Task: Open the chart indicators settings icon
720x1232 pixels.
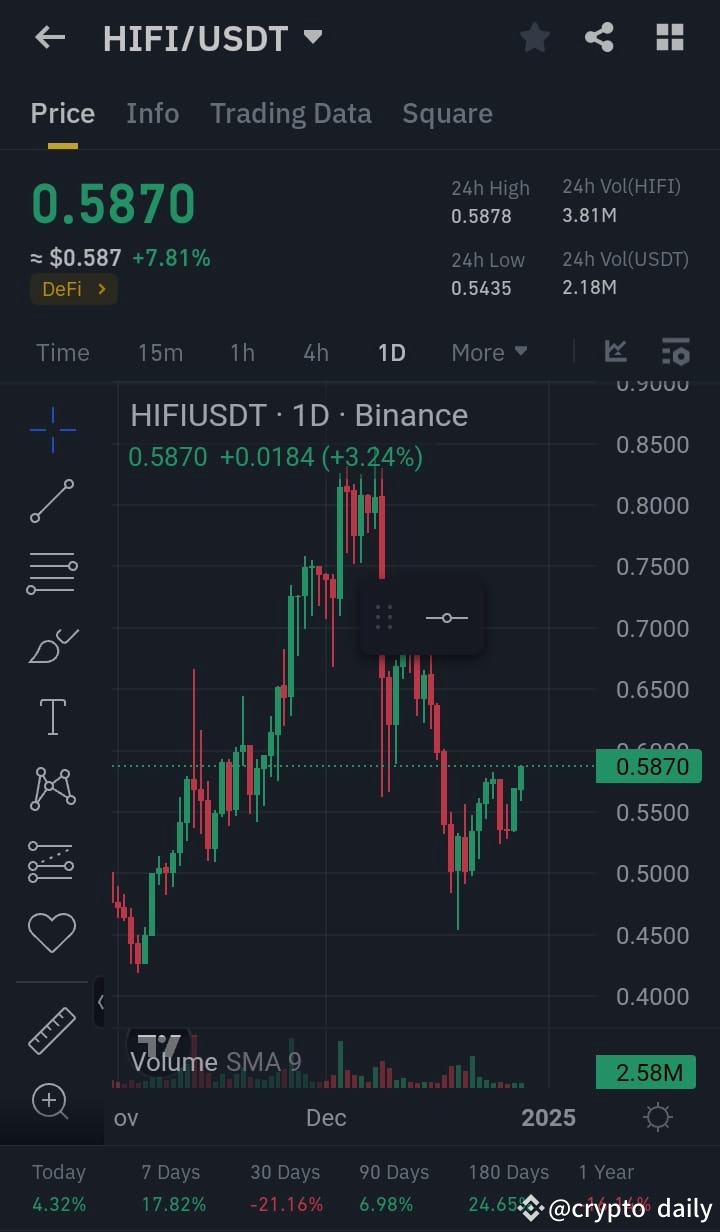Action: [676, 352]
